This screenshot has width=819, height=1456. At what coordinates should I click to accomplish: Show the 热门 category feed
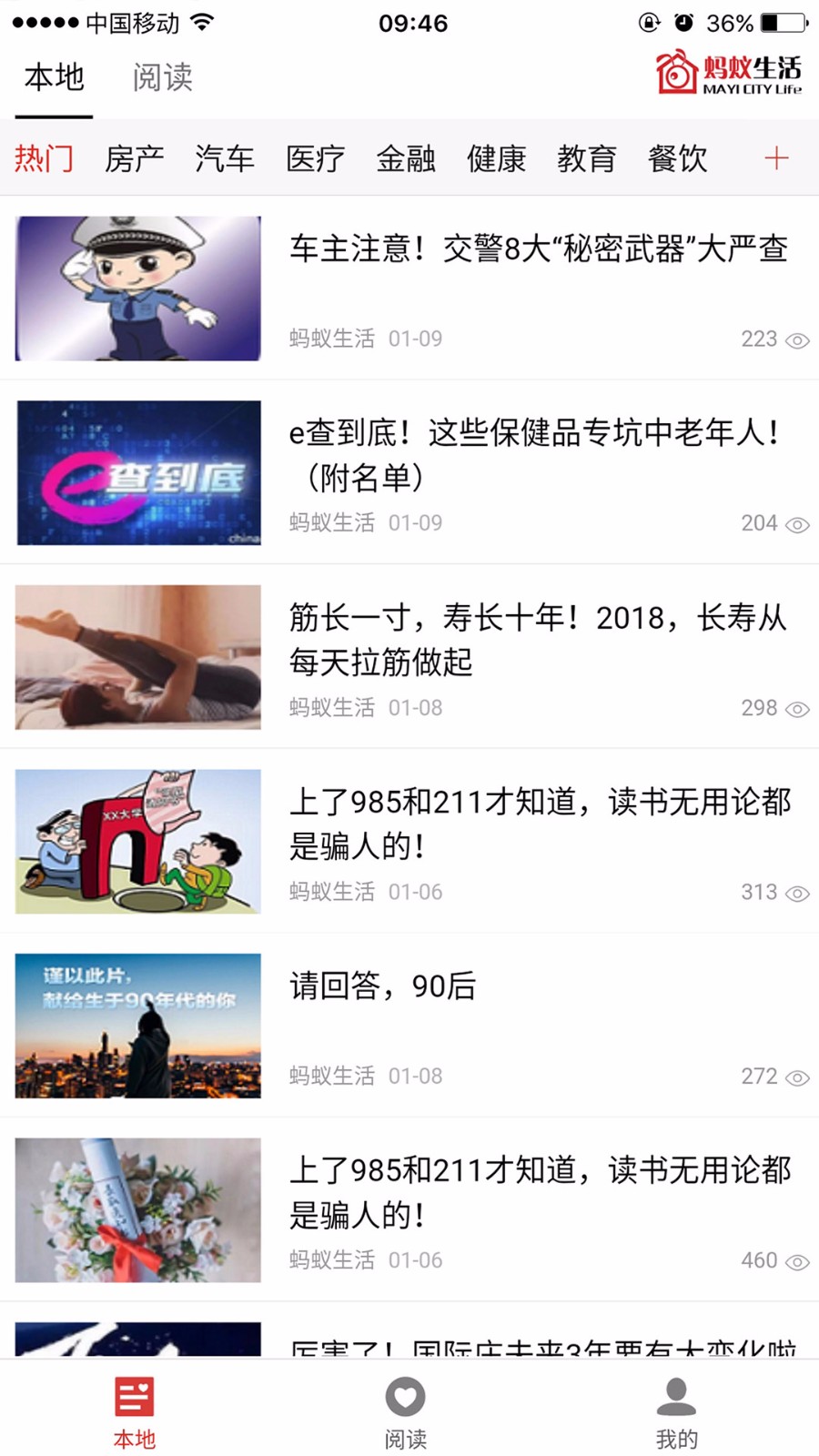click(x=44, y=158)
